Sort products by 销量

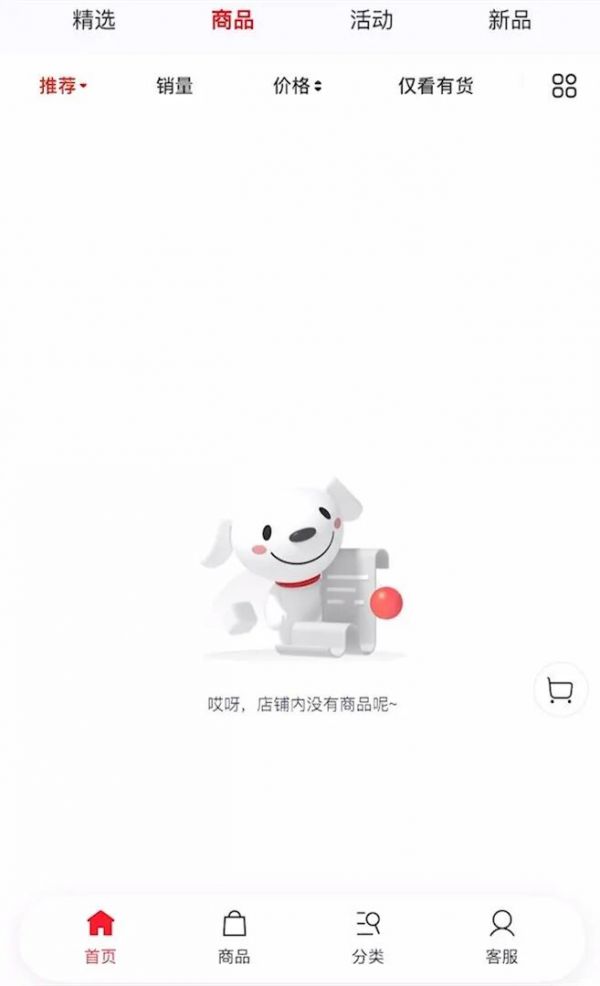click(x=175, y=86)
